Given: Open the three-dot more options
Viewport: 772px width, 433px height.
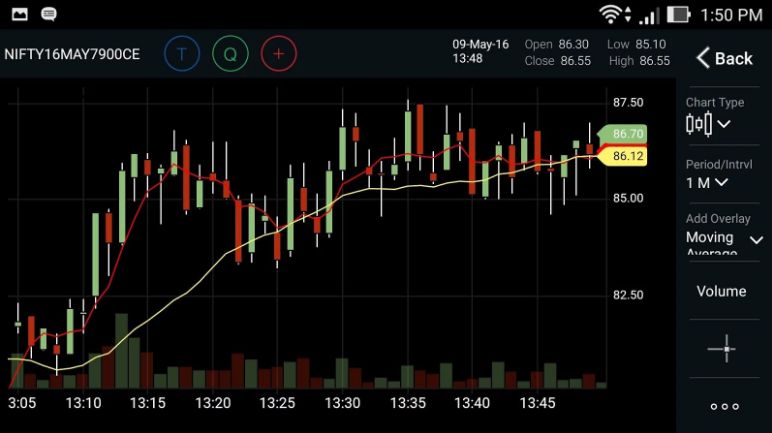Looking at the screenshot, I should (723, 406).
